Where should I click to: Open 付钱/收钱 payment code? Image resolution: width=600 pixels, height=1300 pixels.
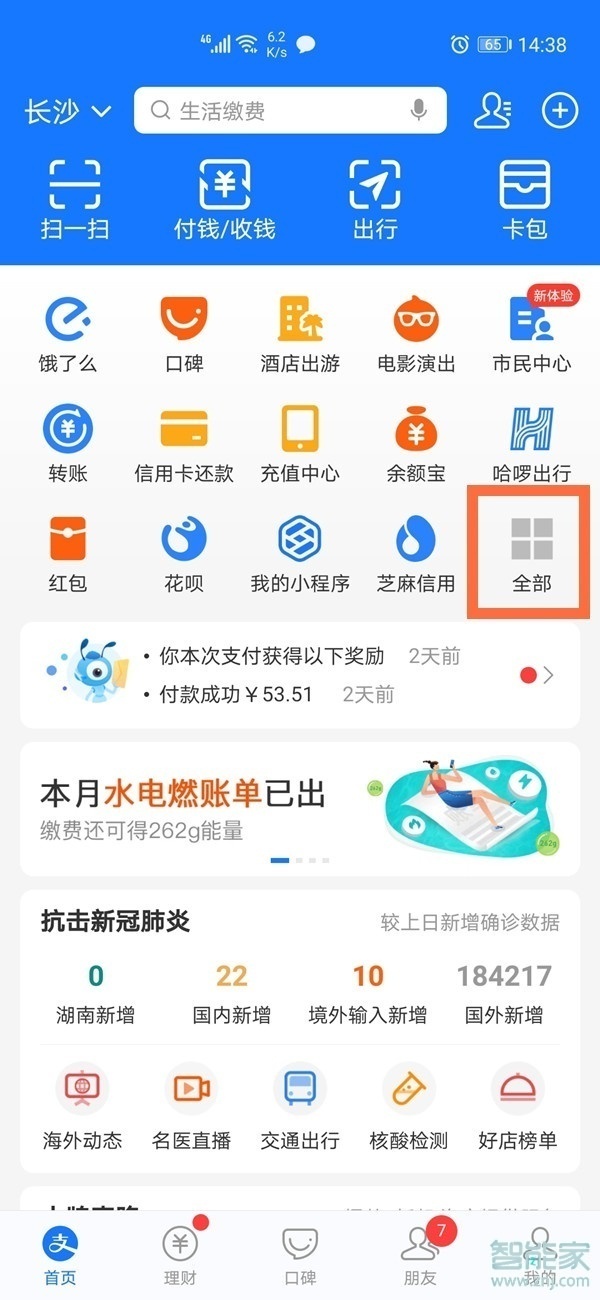click(x=224, y=199)
